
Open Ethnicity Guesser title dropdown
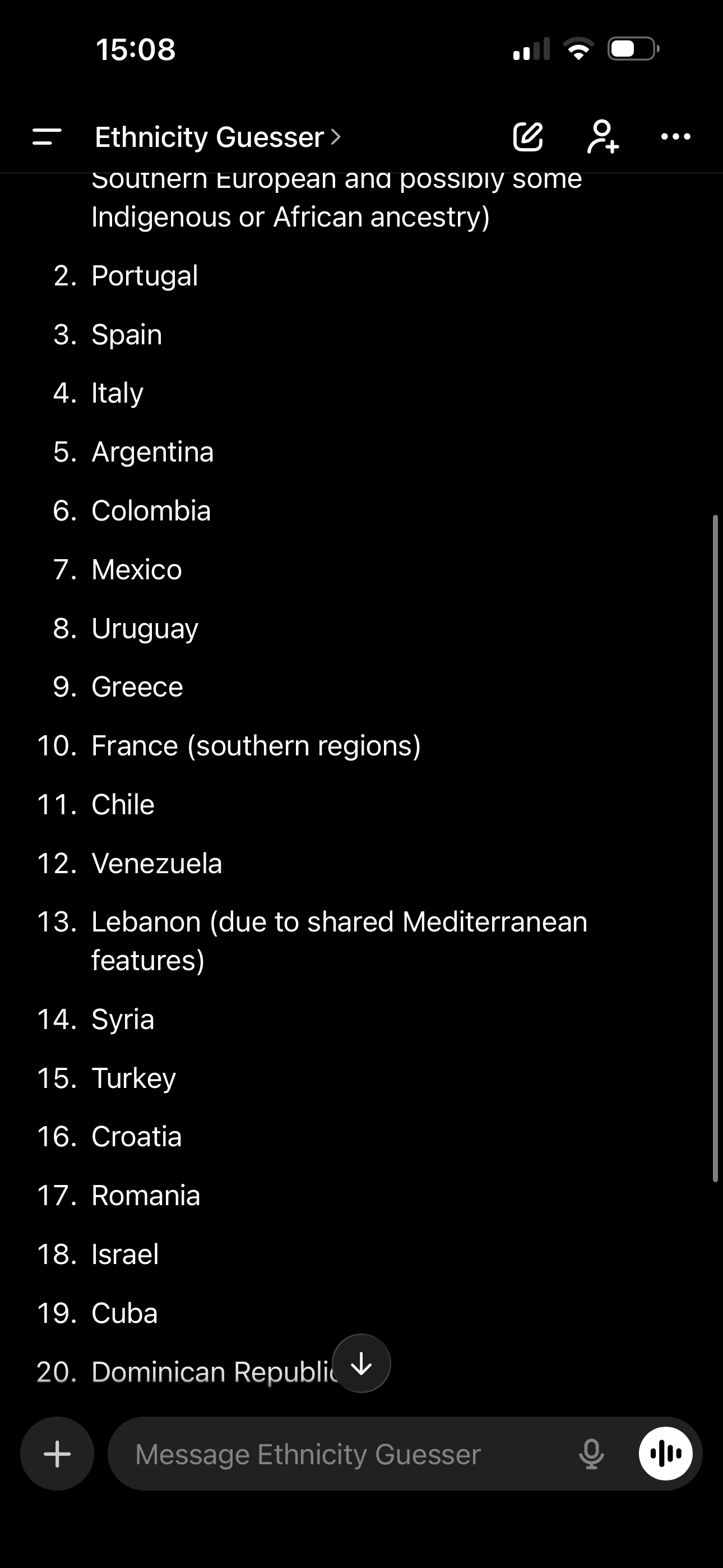click(x=217, y=137)
